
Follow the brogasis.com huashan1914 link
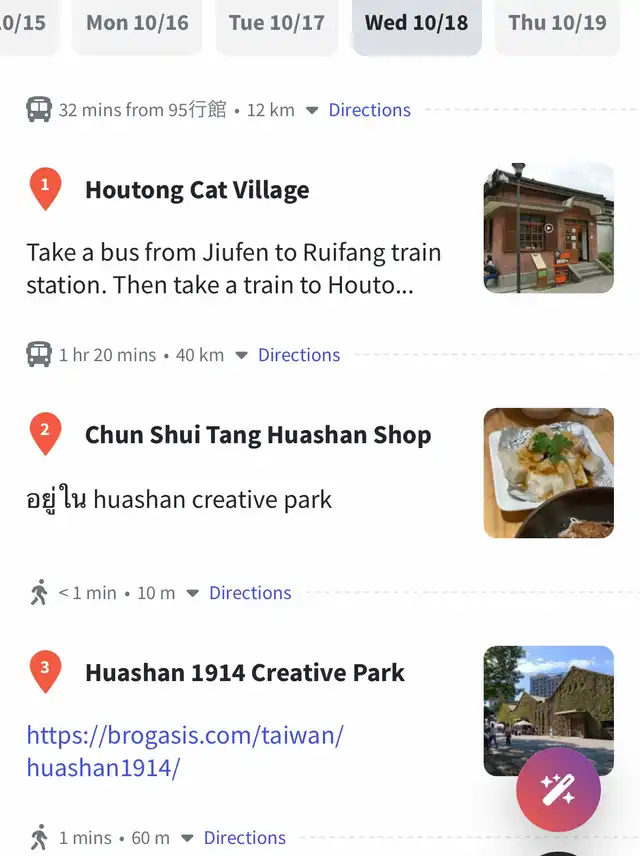click(x=184, y=752)
